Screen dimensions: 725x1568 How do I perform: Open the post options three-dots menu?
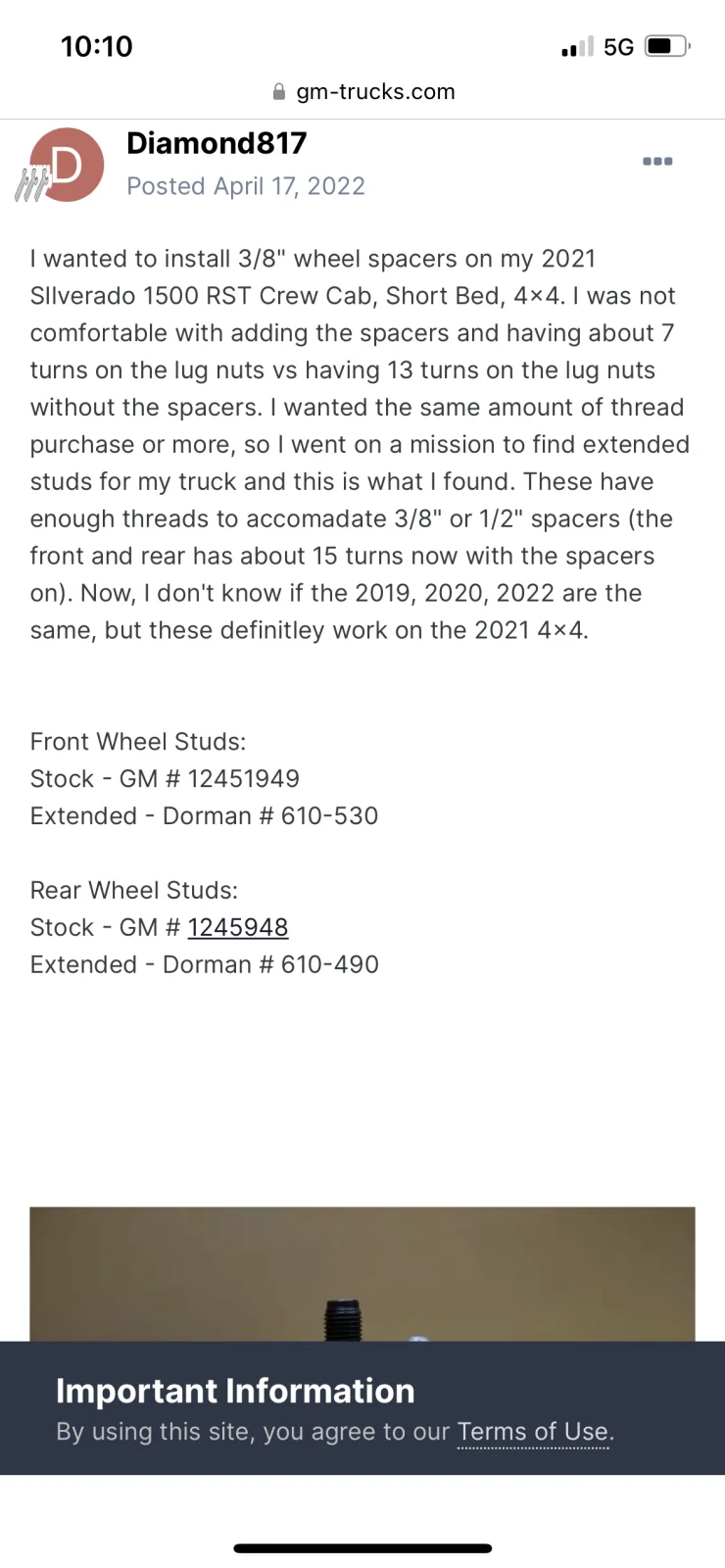657,161
